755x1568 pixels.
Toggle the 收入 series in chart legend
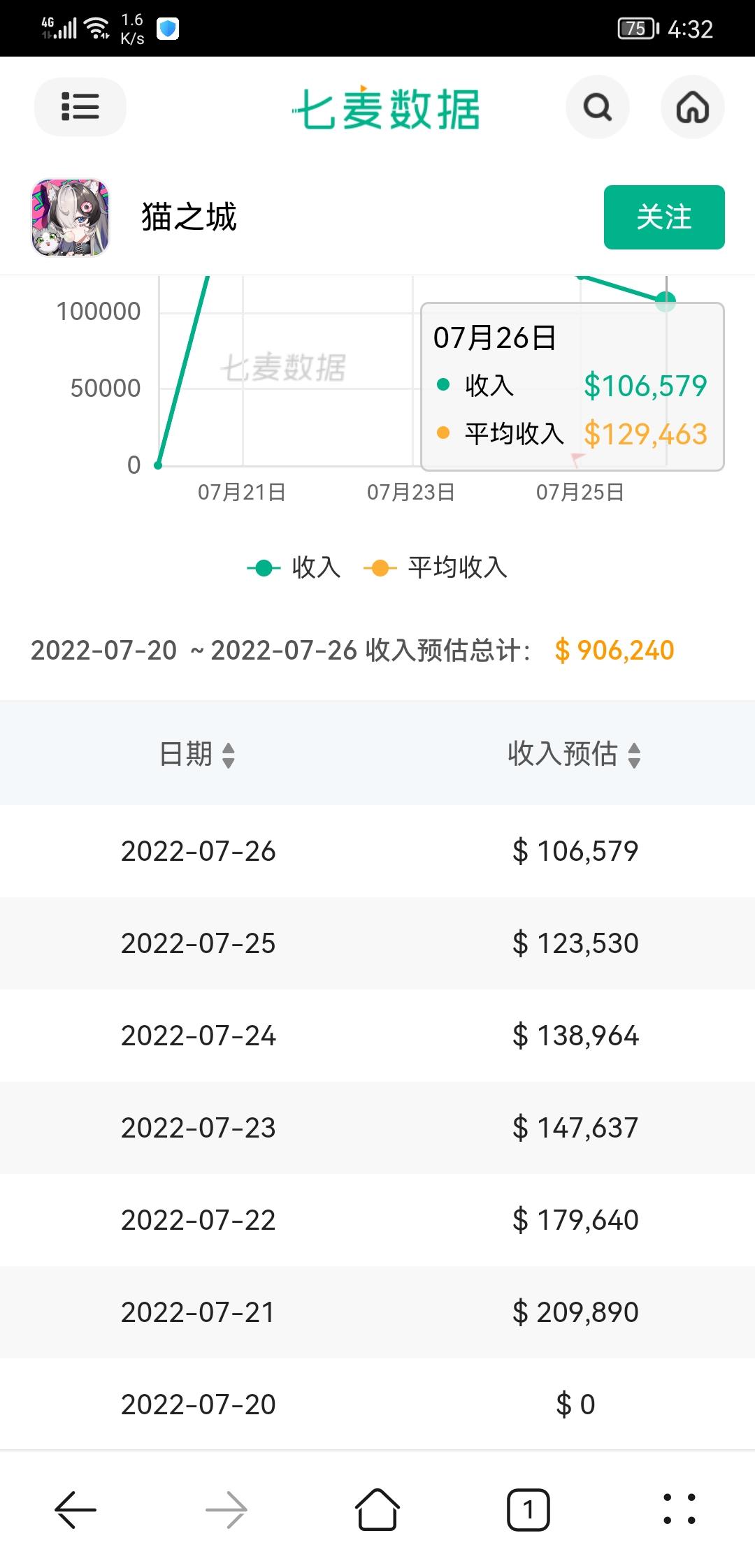pos(294,567)
